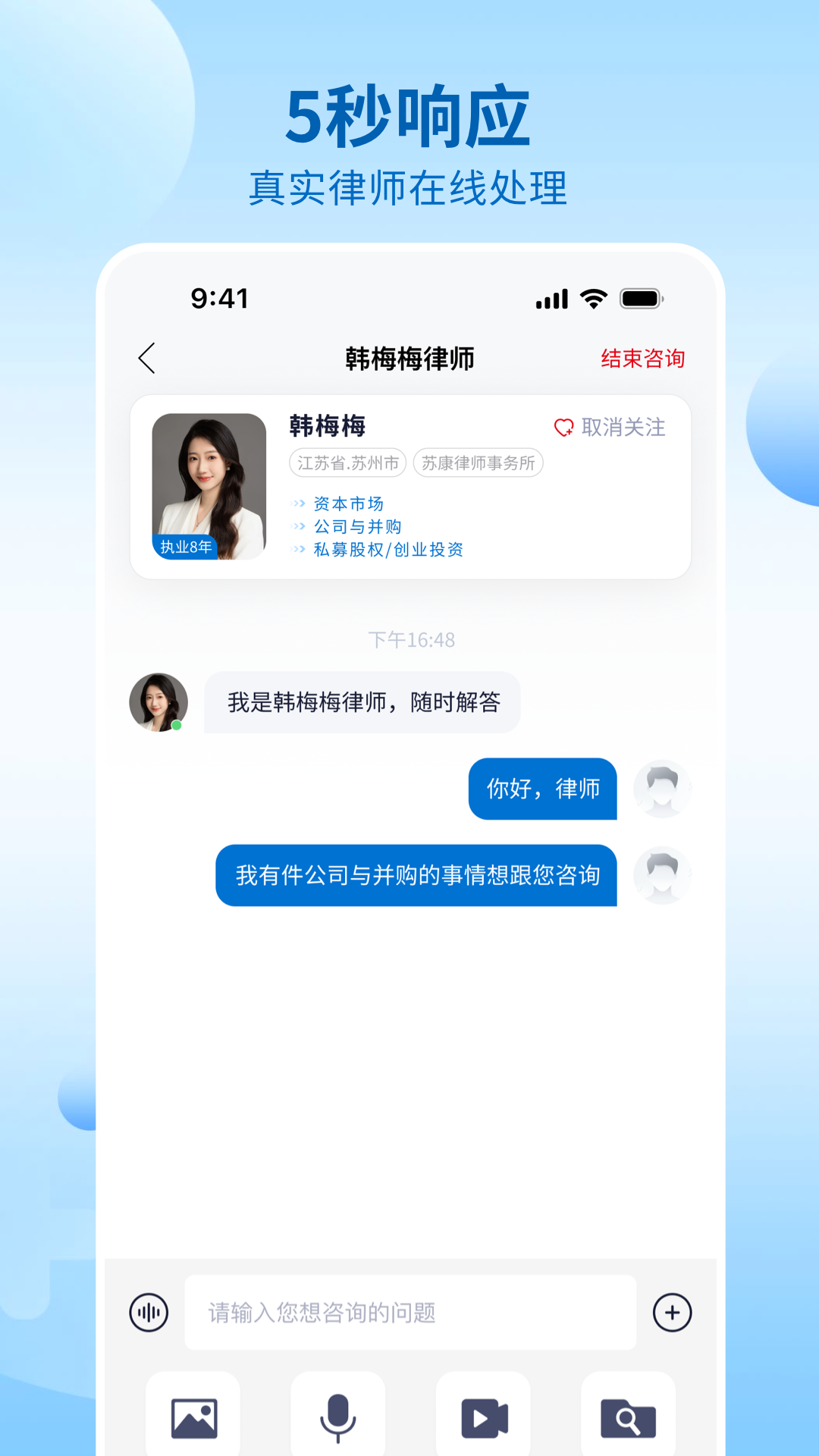Viewport: 819px width, 1456px height.
Task: Tap the 执业8年 badge on lawyer photo
Action: [x=185, y=544]
